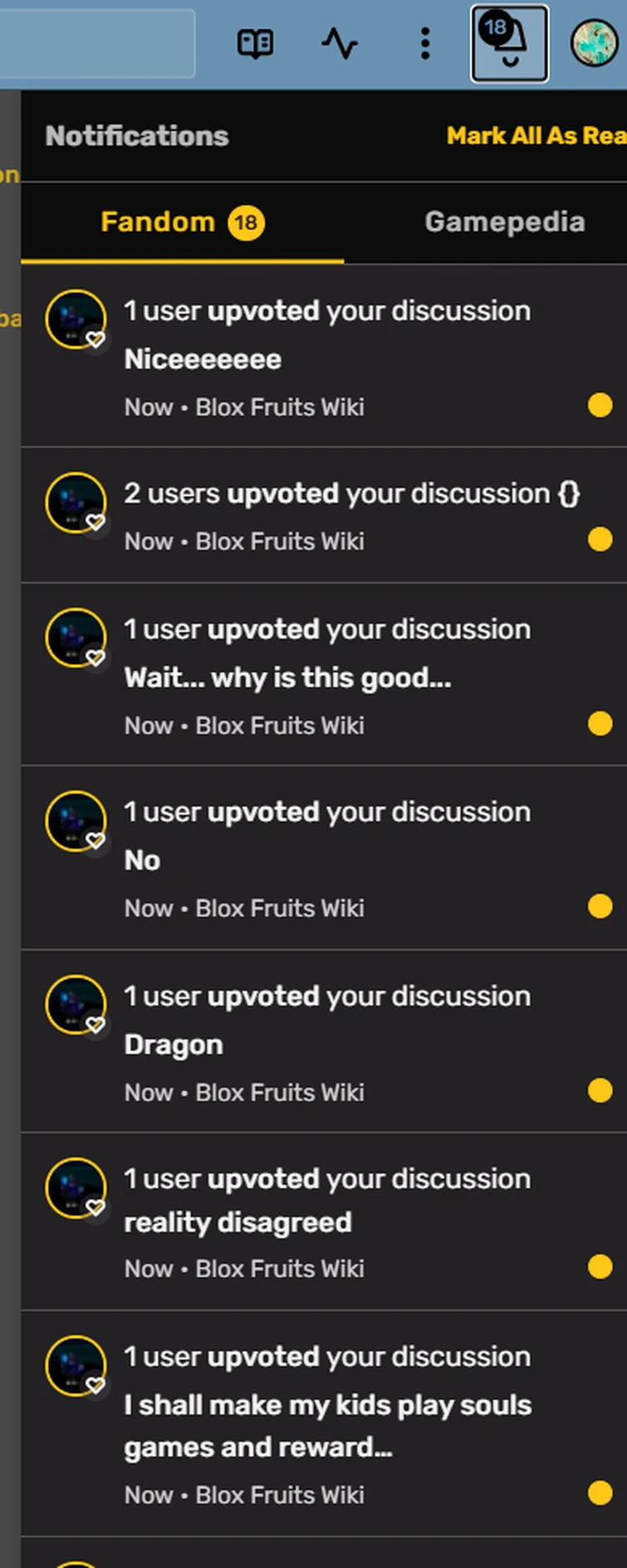Open the profile avatar menu
This screenshot has width=627, height=1568.
[595, 43]
